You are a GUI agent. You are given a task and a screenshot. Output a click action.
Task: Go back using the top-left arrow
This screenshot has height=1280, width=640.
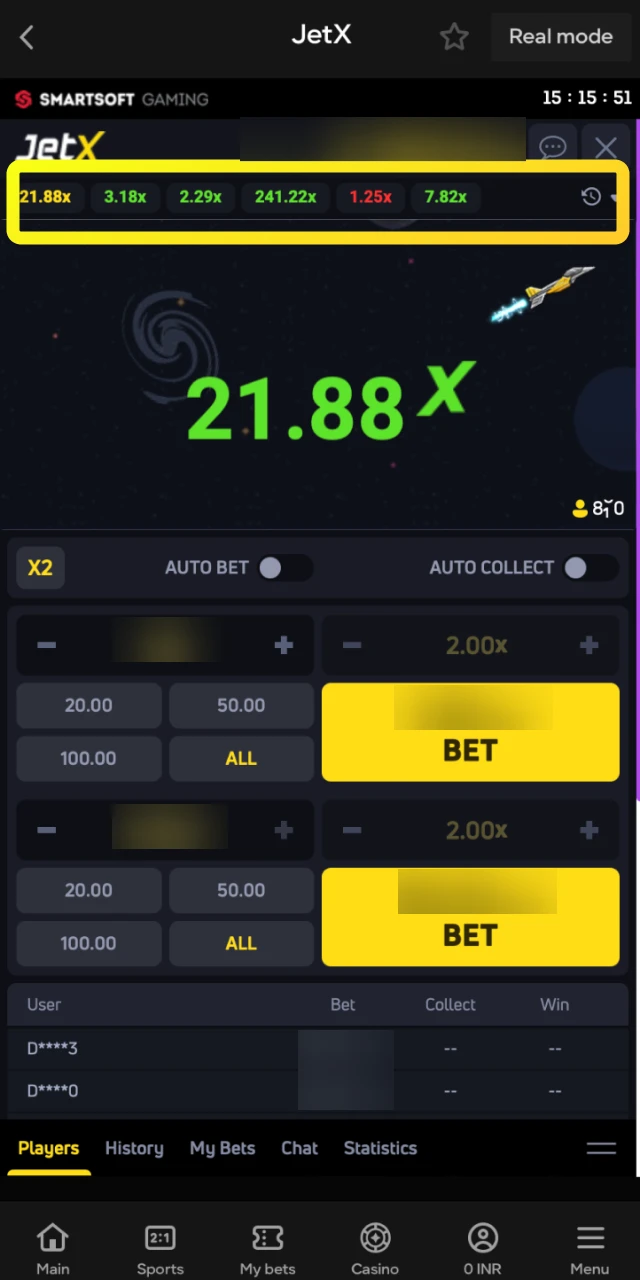coord(27,38)
